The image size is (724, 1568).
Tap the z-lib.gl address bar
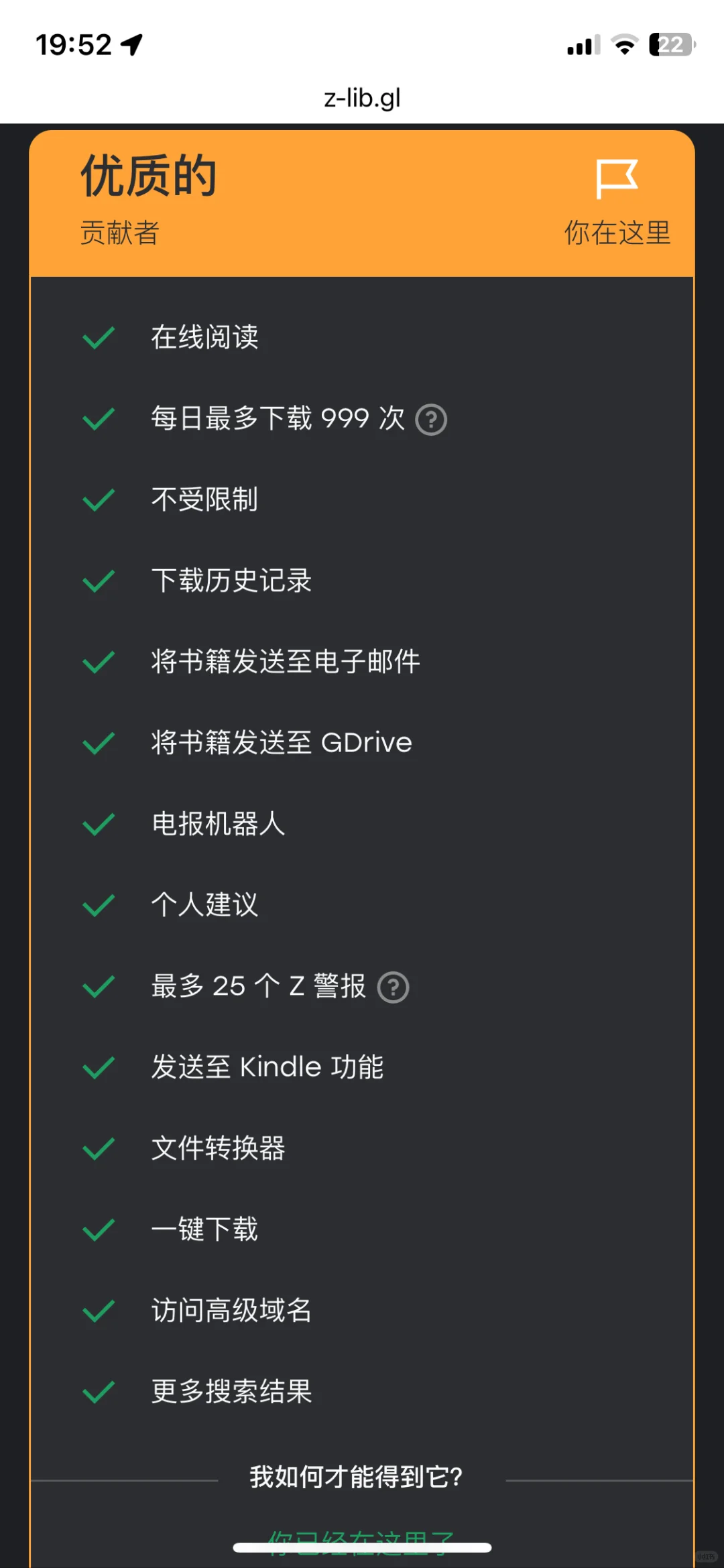point(362,98)
